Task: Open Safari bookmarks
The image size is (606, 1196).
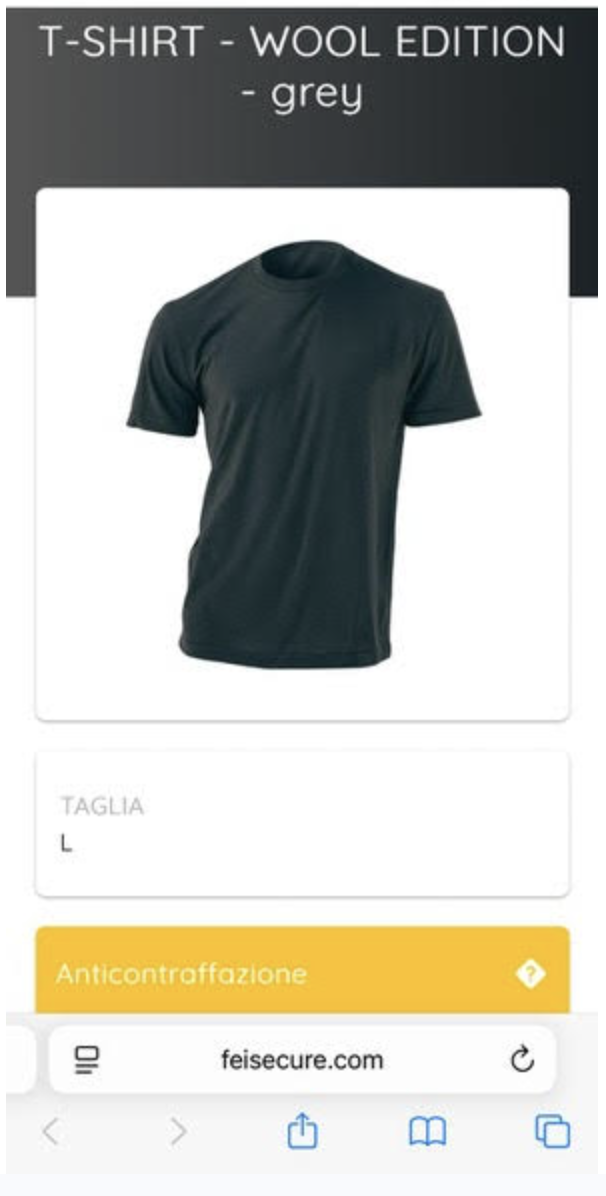Action: 427,1132
